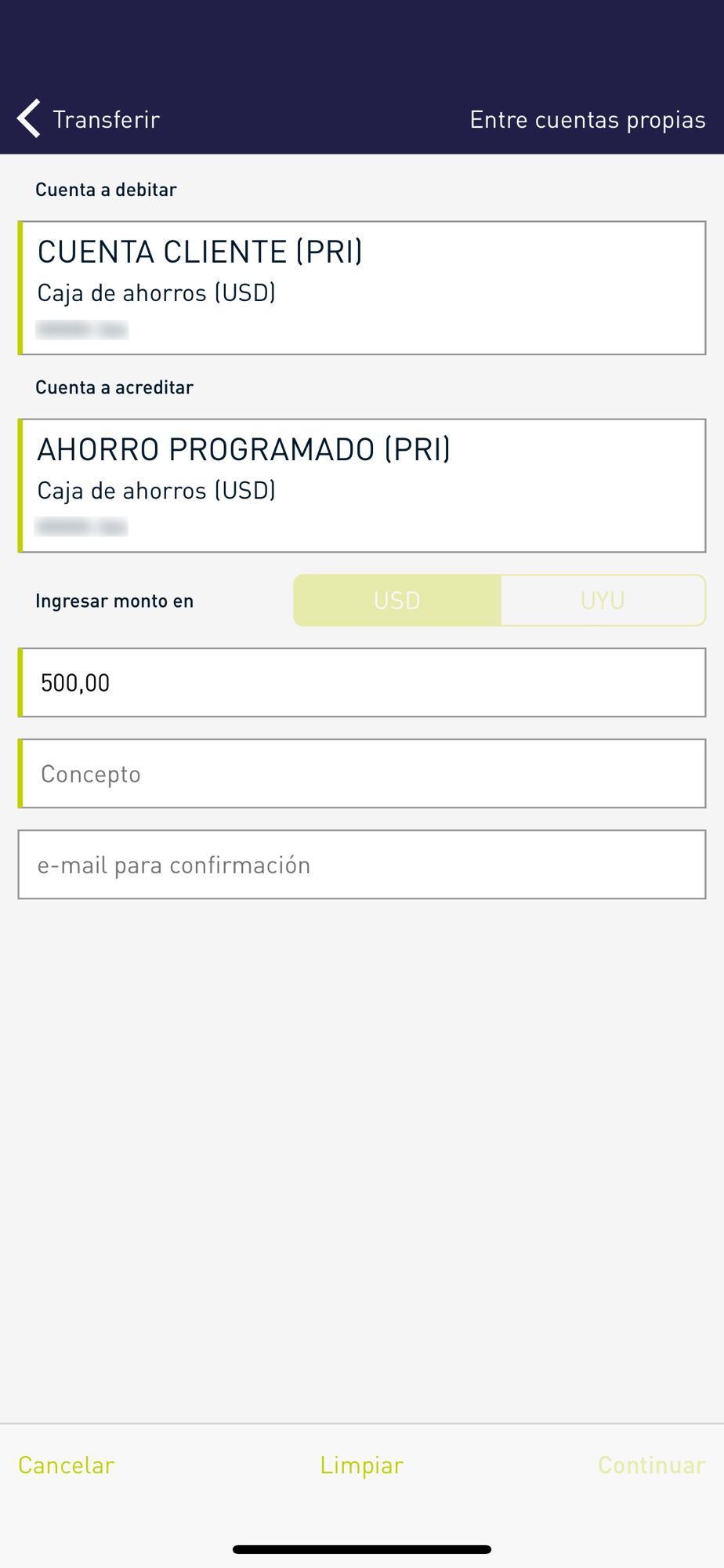Select the CUENTA CLIENTE (PRI) debit account
This screenshot has width=724, height=1568.
pos(362,288)
